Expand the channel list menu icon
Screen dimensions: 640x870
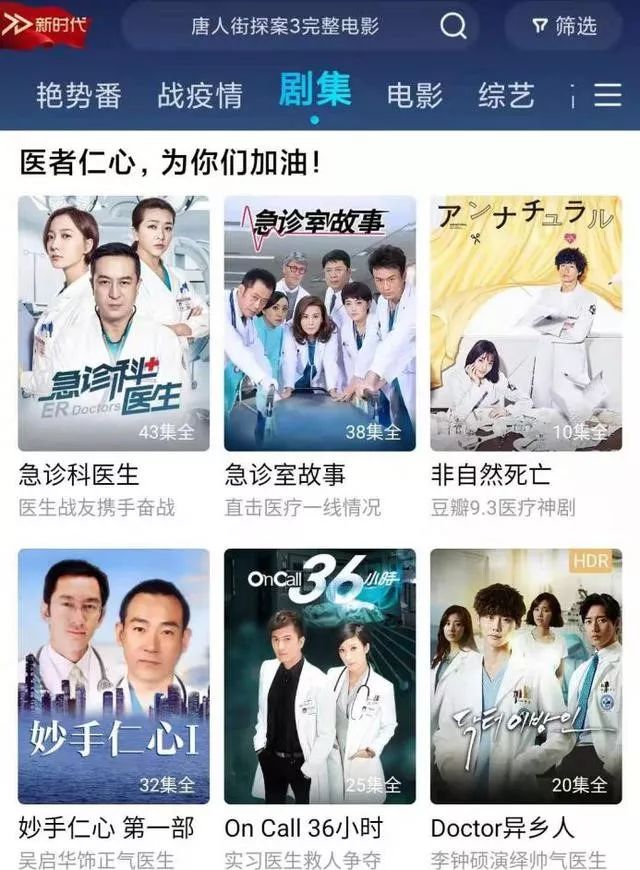coord(608,95)
